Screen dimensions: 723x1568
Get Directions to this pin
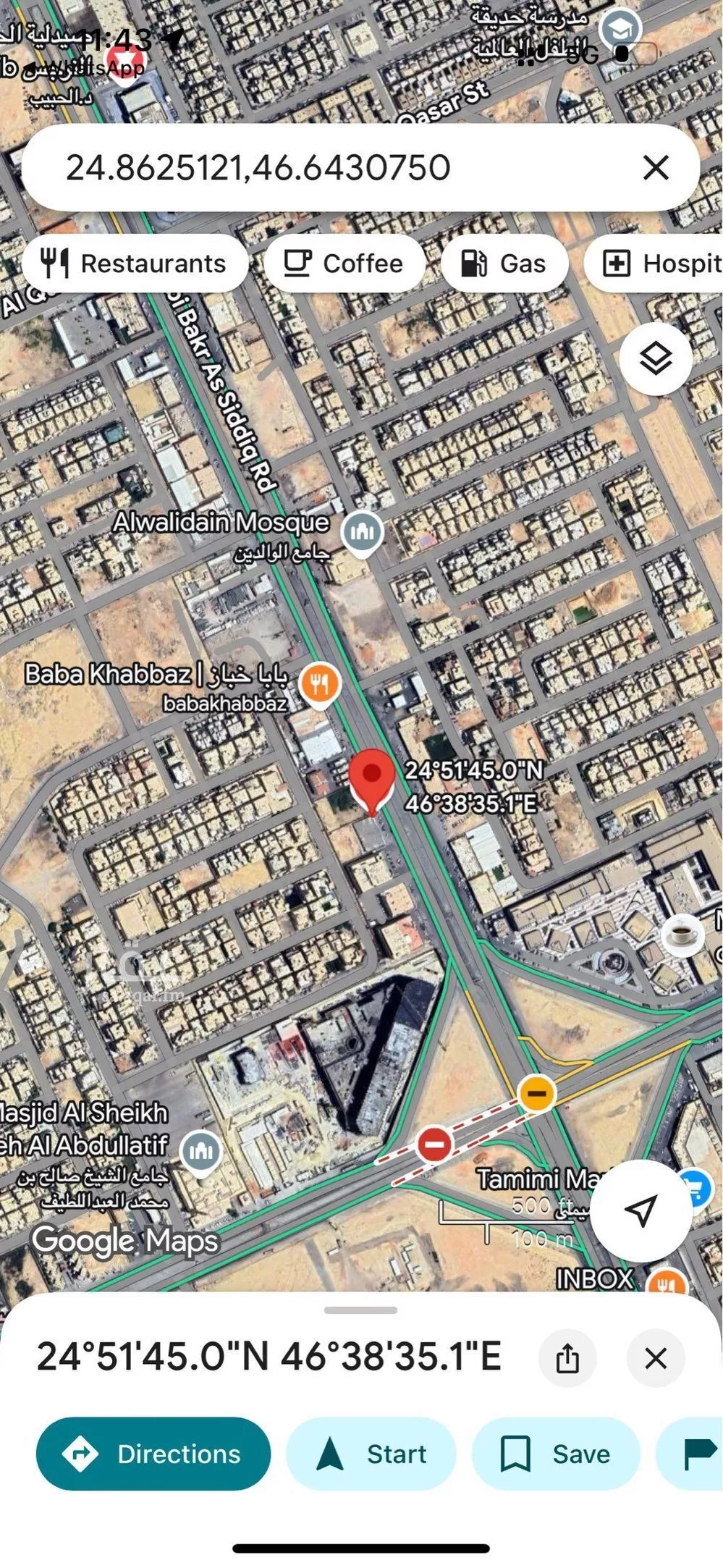click(153, 1454)
